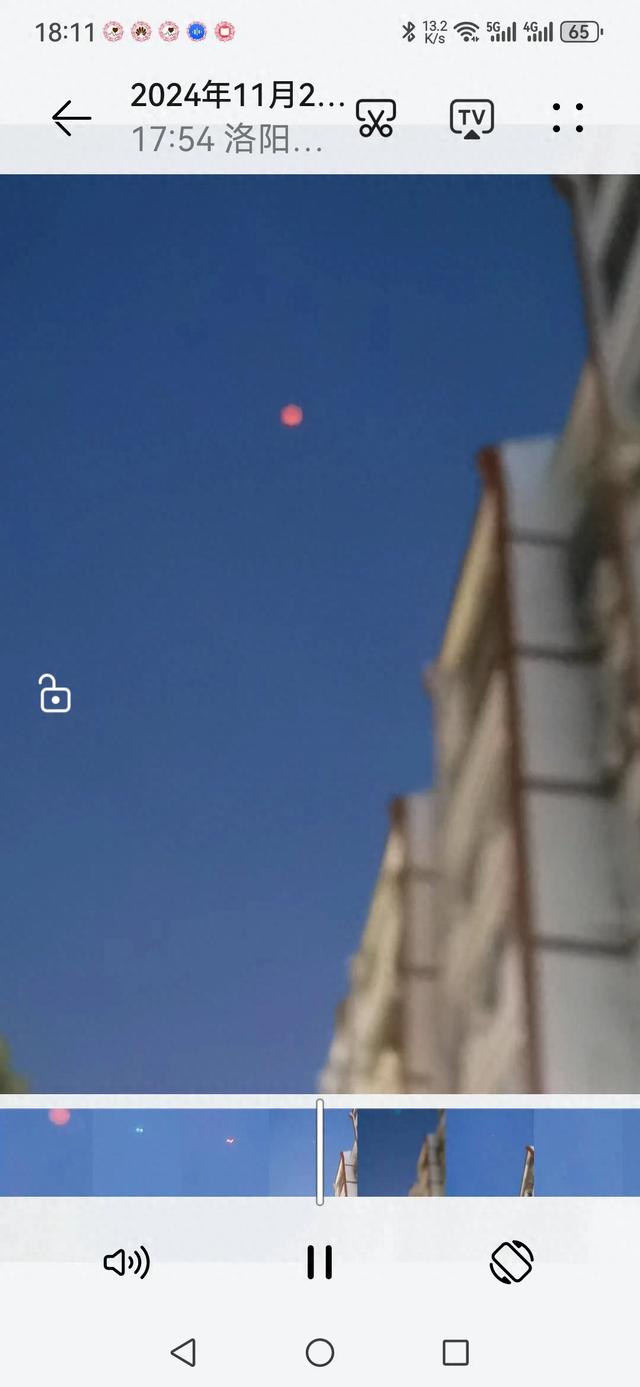Screen dimensions: 640x1387
Task: Open the video clip scissors tool
Action: [x=376, y=118]
